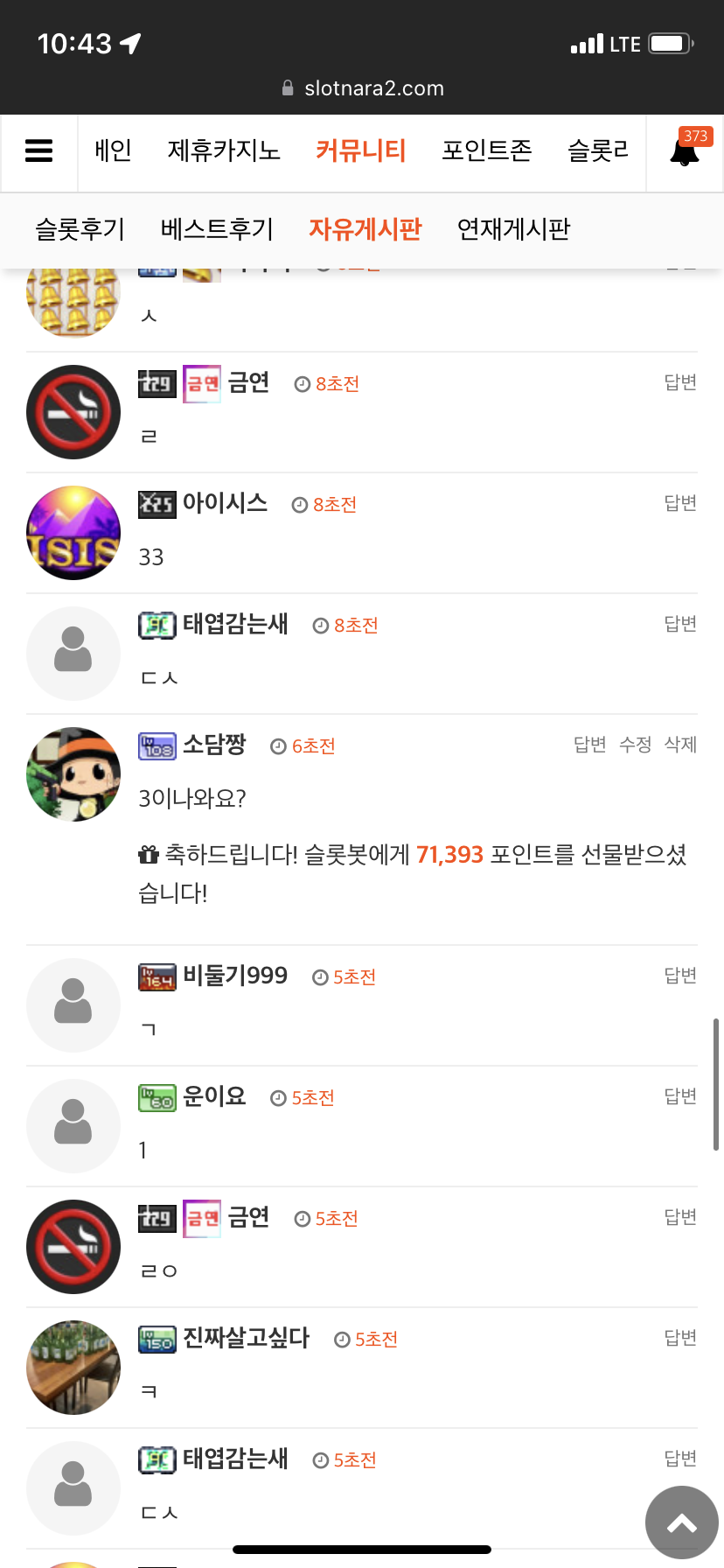Tap 수정 on 소담짱's comment
This screenshot has width=724, height=1568.
click(x=635, y=745)
